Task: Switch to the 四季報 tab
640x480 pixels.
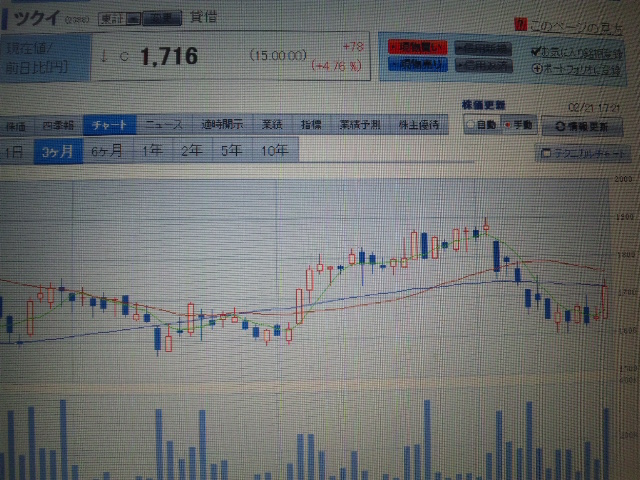Action: tap(58, 125)
